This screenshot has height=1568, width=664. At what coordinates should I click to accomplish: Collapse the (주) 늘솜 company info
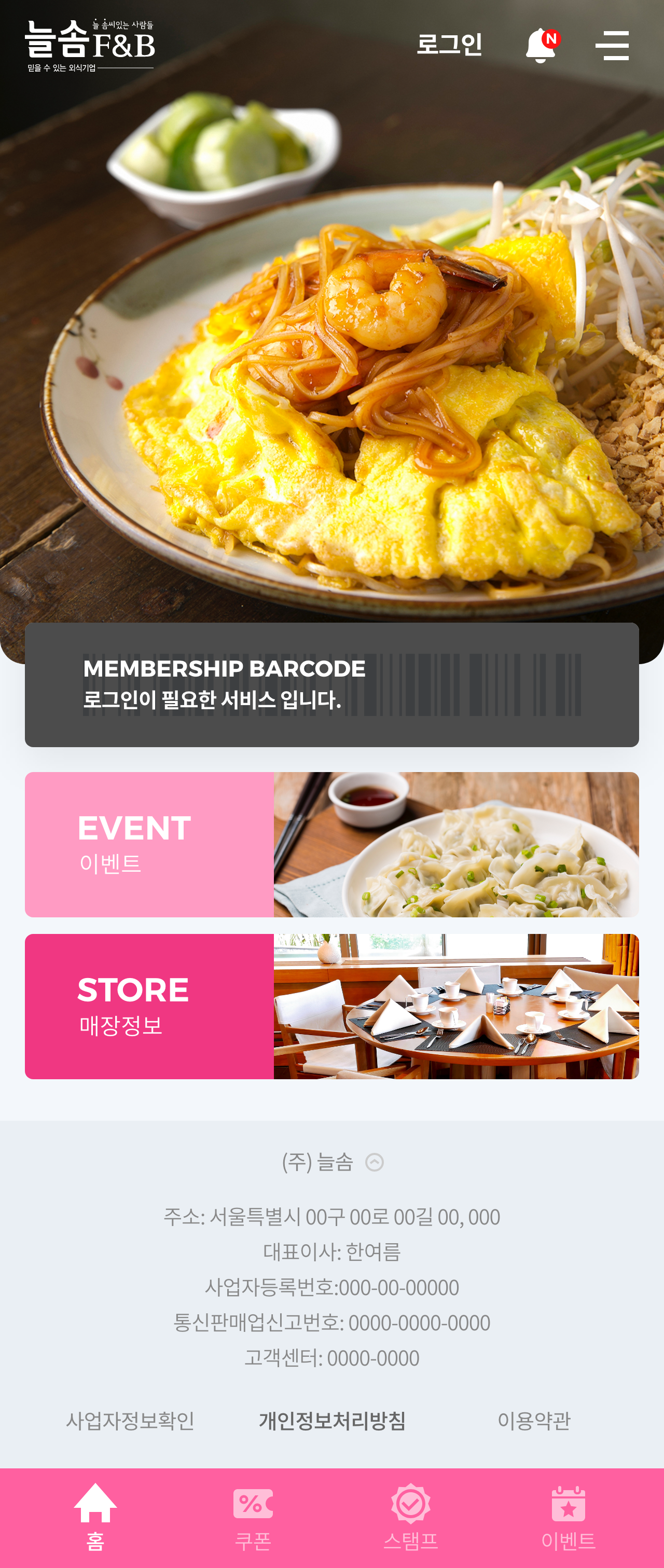pyautogui.click(x=375, y=1162)
